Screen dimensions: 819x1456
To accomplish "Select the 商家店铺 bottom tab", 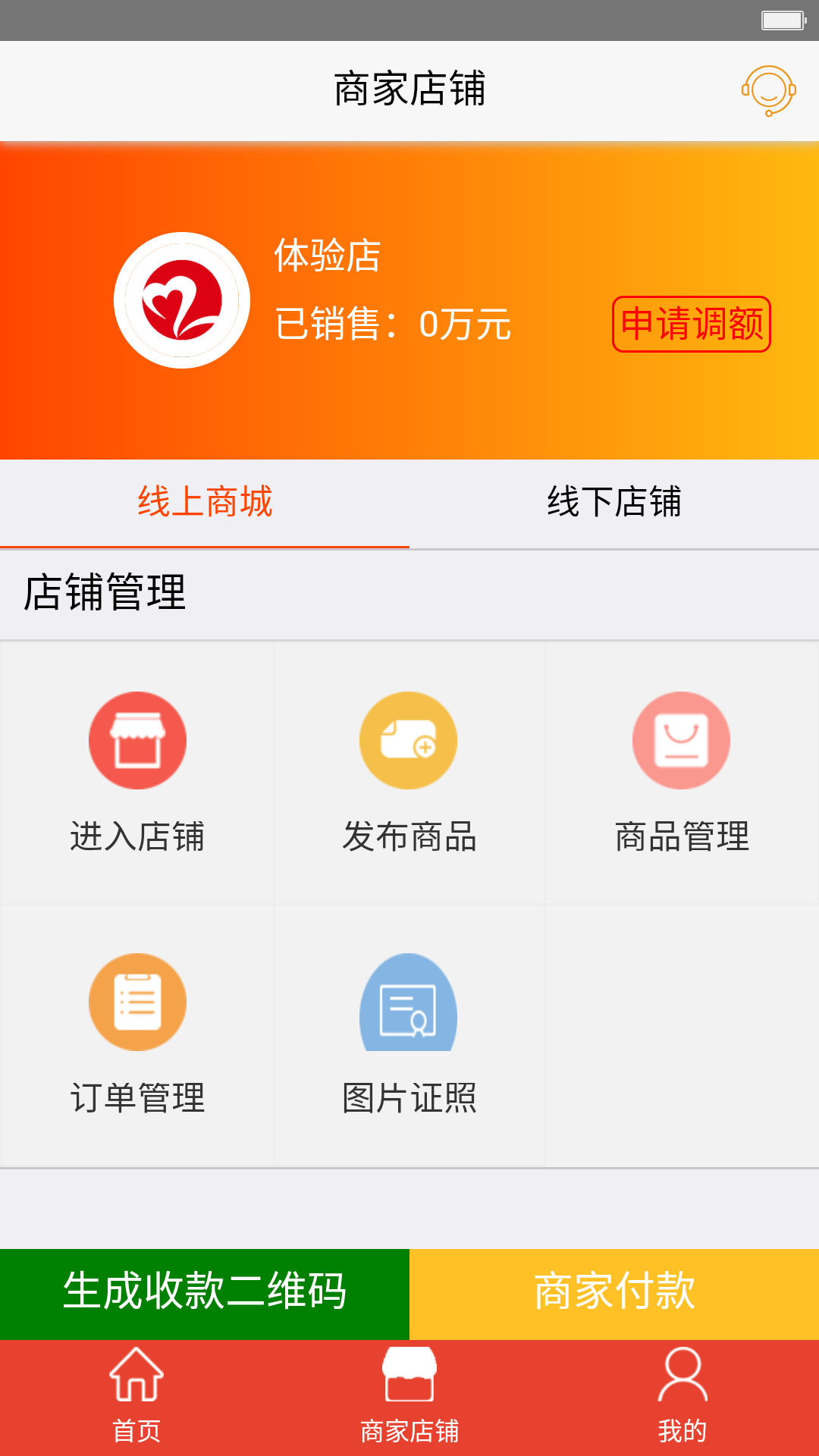I will pyautogui.click(x=409, y=1397).
